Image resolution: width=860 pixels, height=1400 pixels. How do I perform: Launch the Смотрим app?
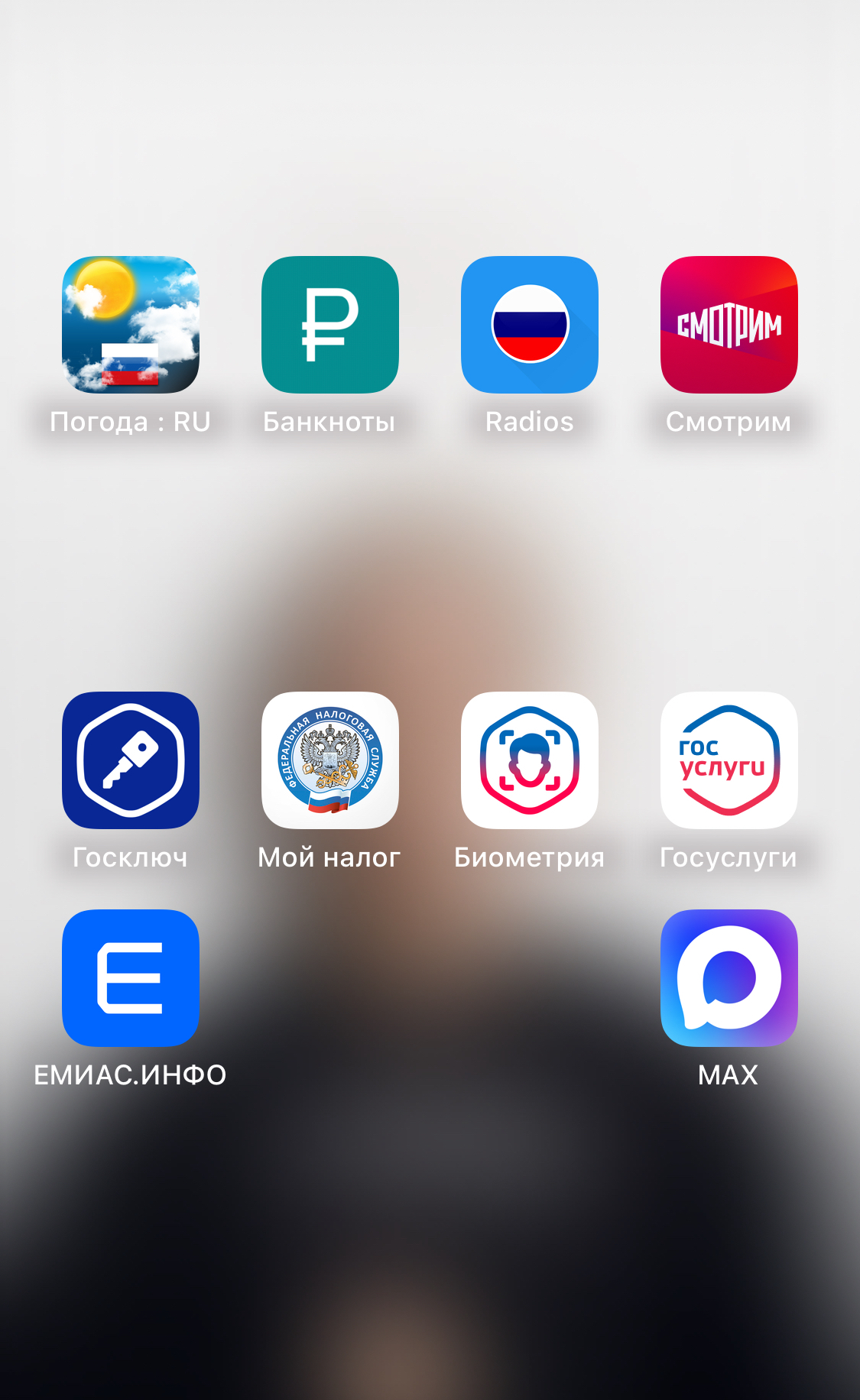pyautogui.click(x=729, y=325)
